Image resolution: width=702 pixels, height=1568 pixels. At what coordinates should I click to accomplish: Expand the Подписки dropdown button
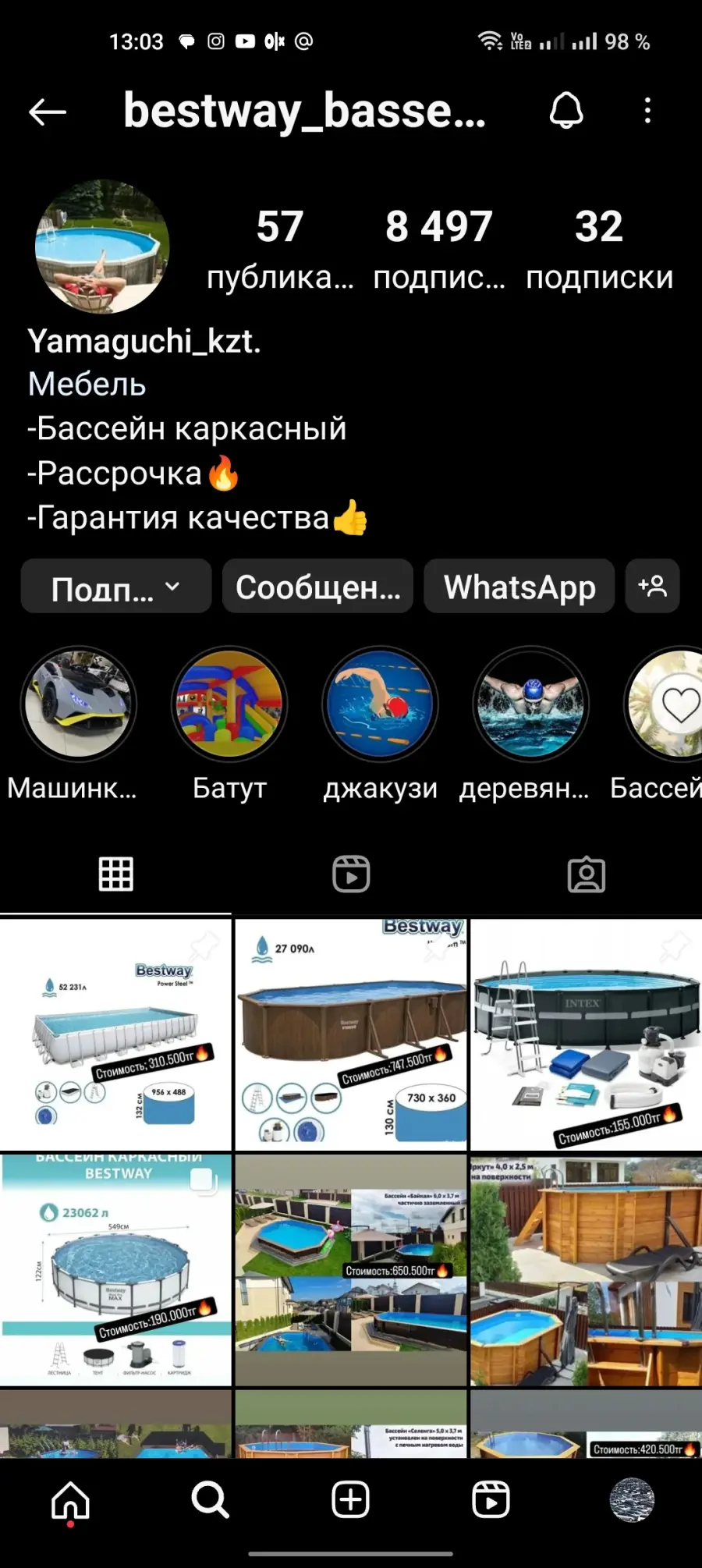tap(116, 587)
